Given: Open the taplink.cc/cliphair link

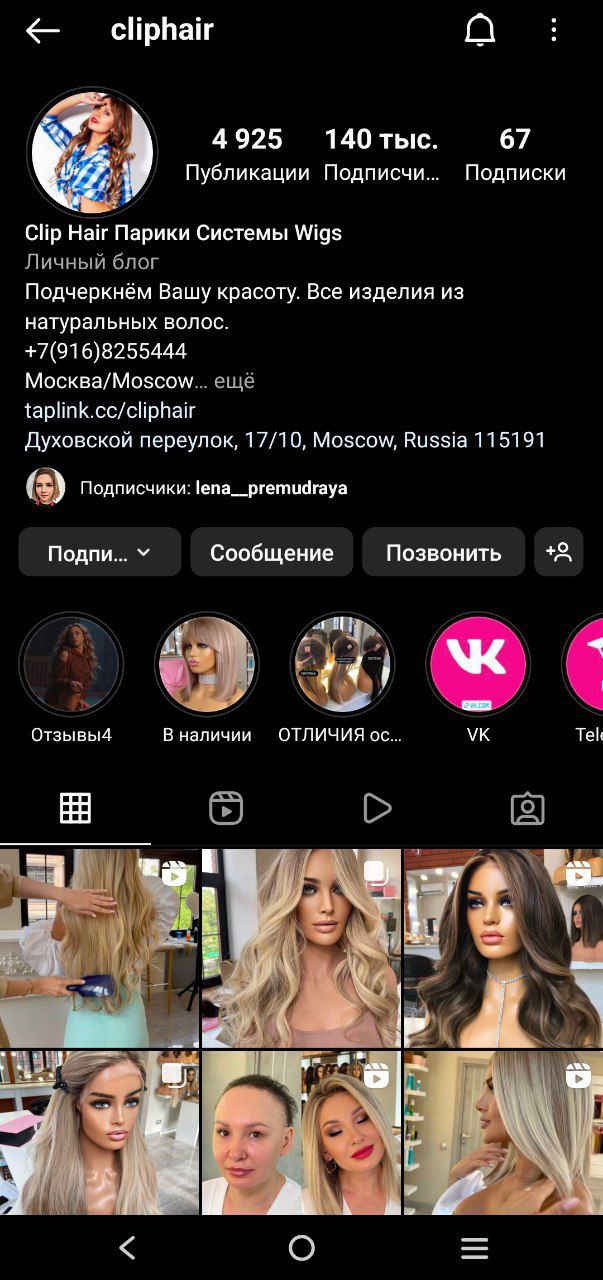Looking at the screenshot, I should point(110,410).
